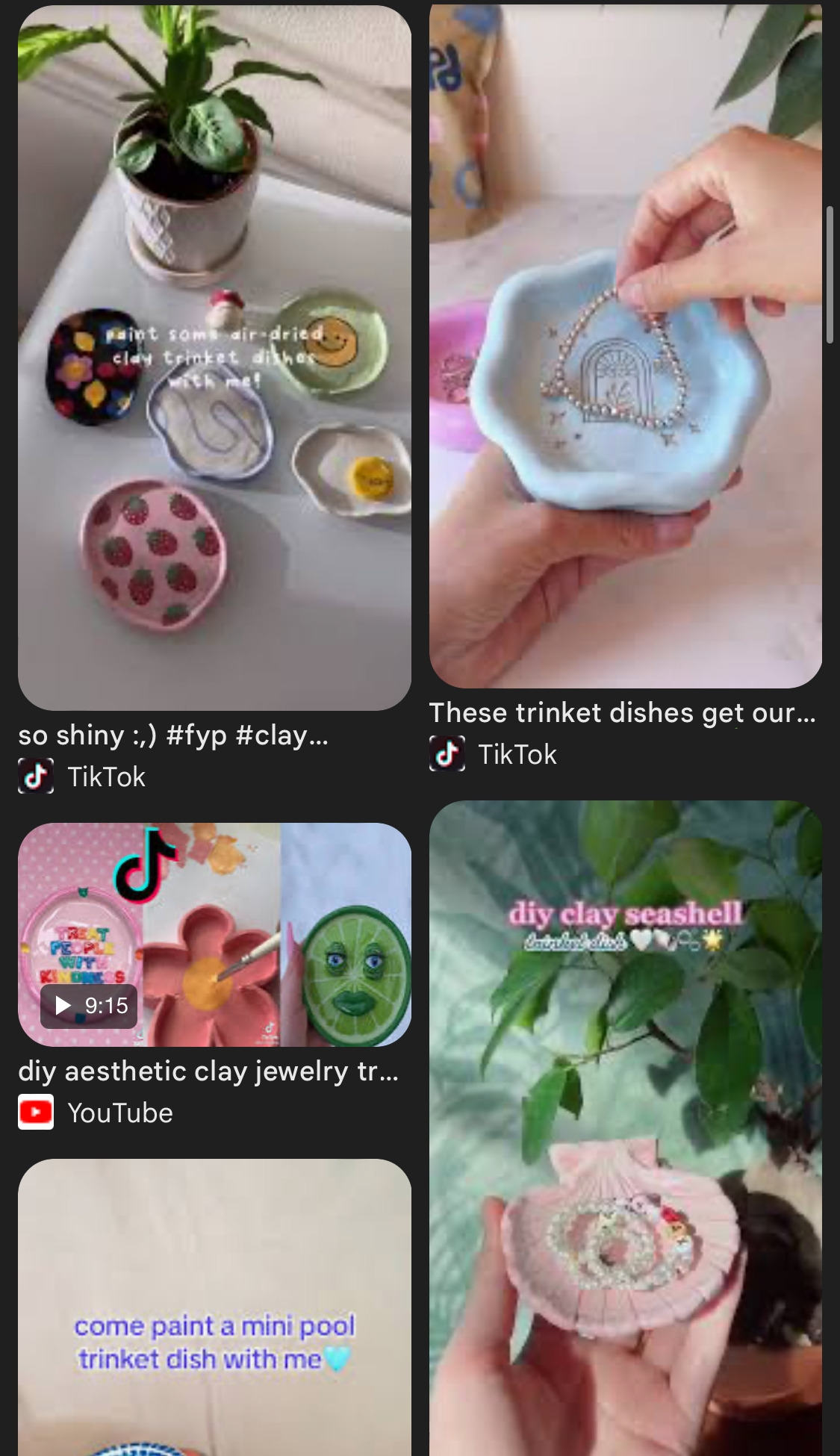Open the mini pool trinket dish image

(x=214, y=1307)
